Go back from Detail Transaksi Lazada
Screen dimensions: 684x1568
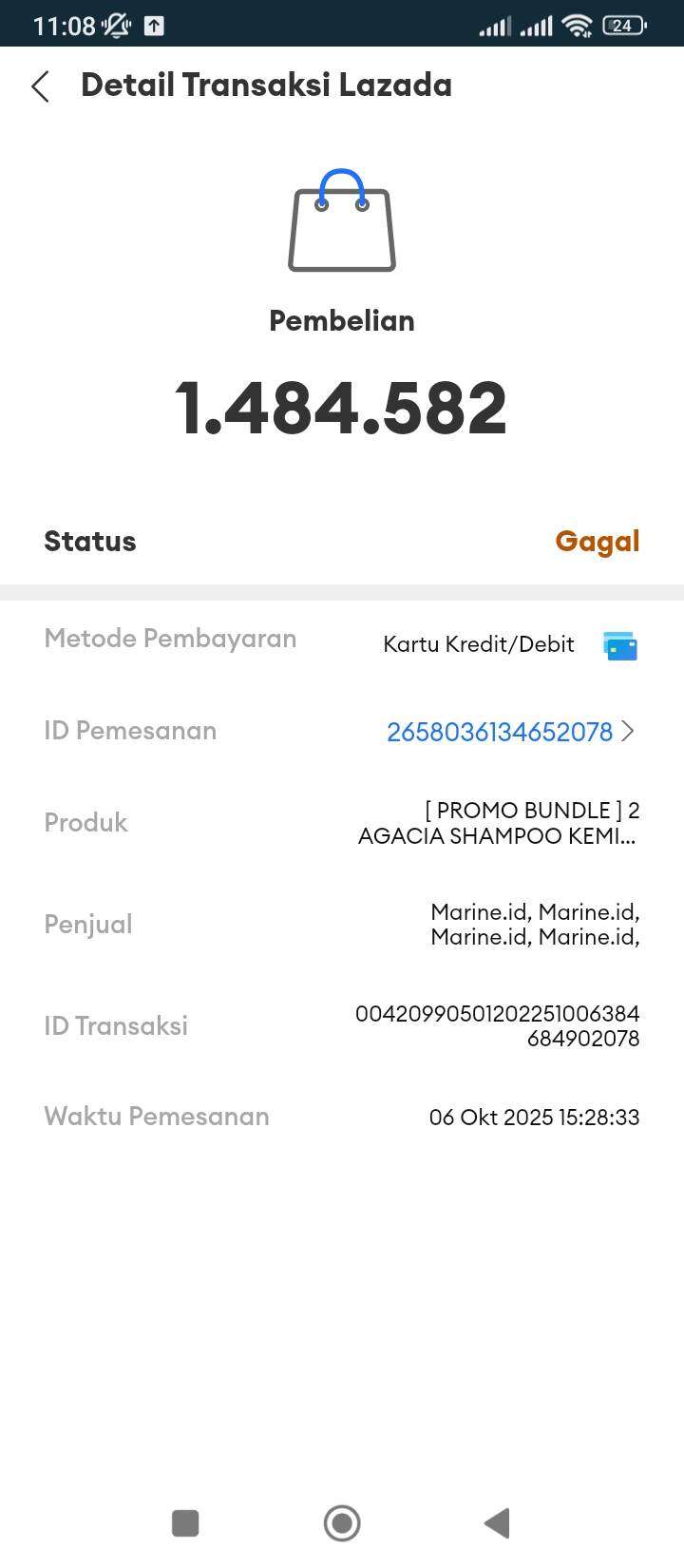point(40,86)
